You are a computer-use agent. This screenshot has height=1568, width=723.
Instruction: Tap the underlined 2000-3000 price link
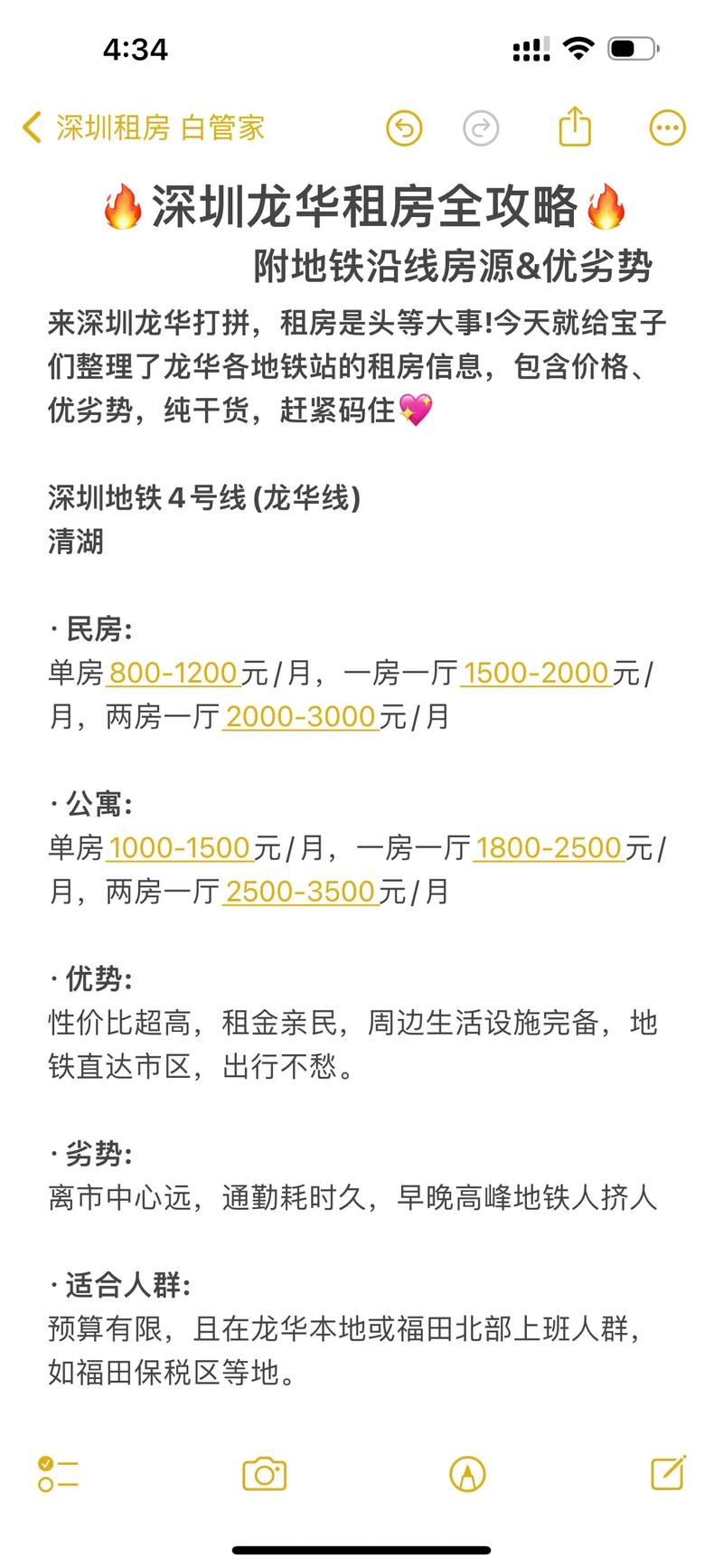pyautogui.click(x=300, y=717)
